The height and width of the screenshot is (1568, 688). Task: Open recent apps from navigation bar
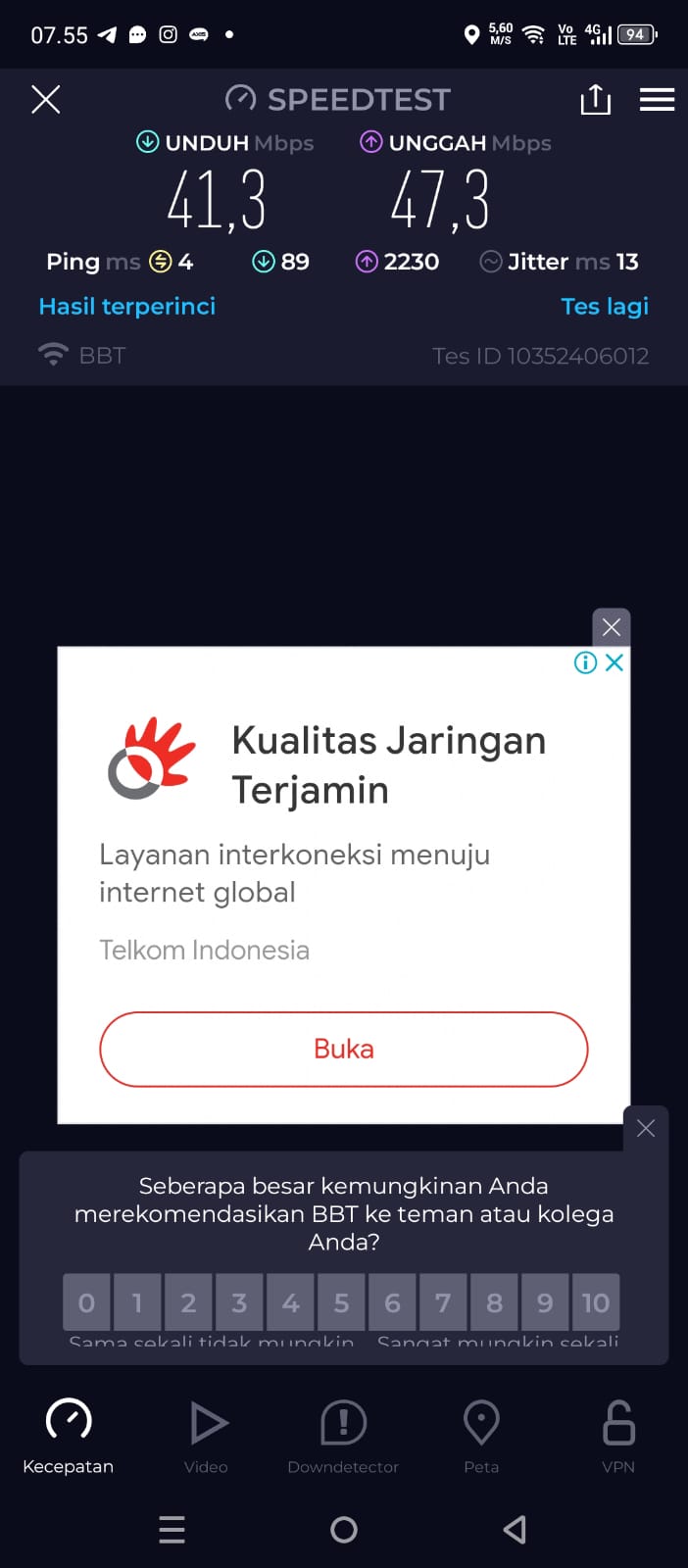pyautogui.click(x=172, y=1529)
